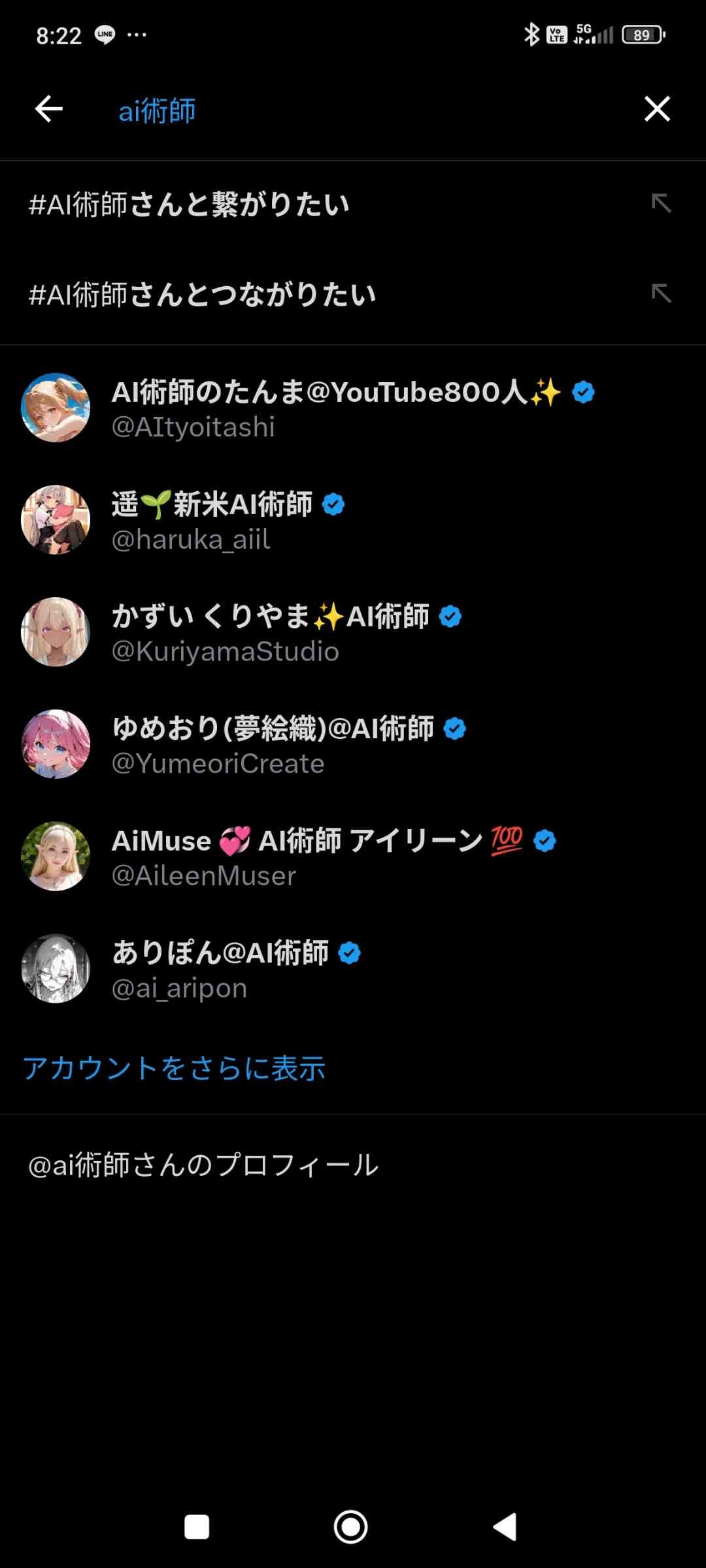This screenshot has height=1568, width=706.
Task: Go to @ai術師さんのプロフィール
Action: (203, 1165)
